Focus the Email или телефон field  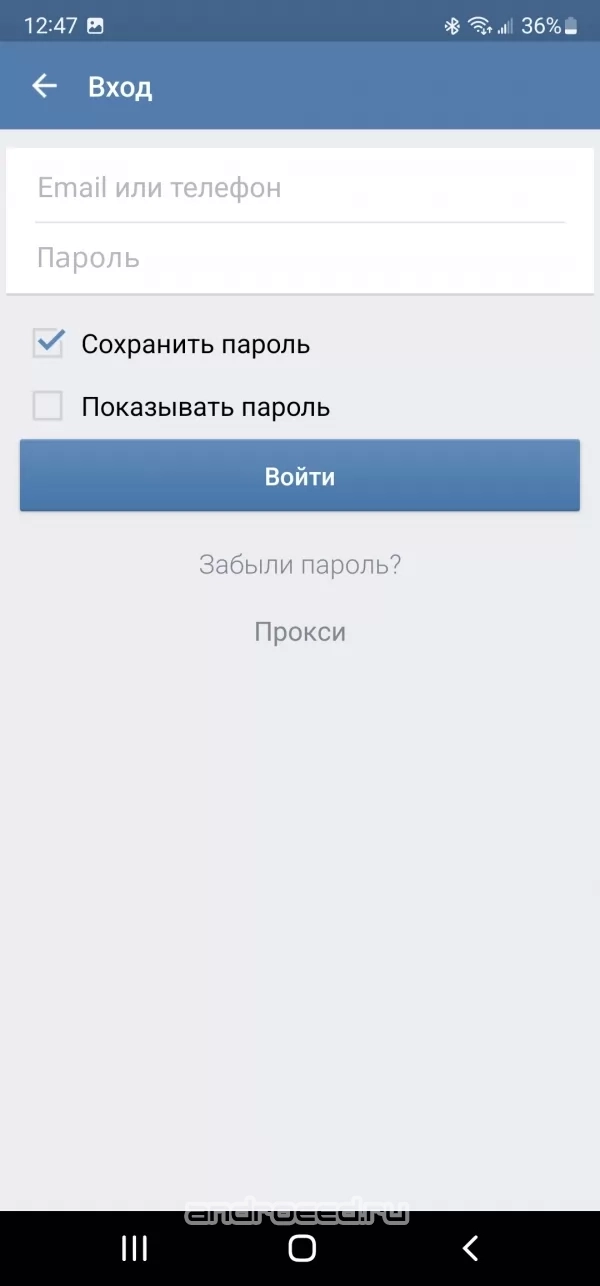300,187
